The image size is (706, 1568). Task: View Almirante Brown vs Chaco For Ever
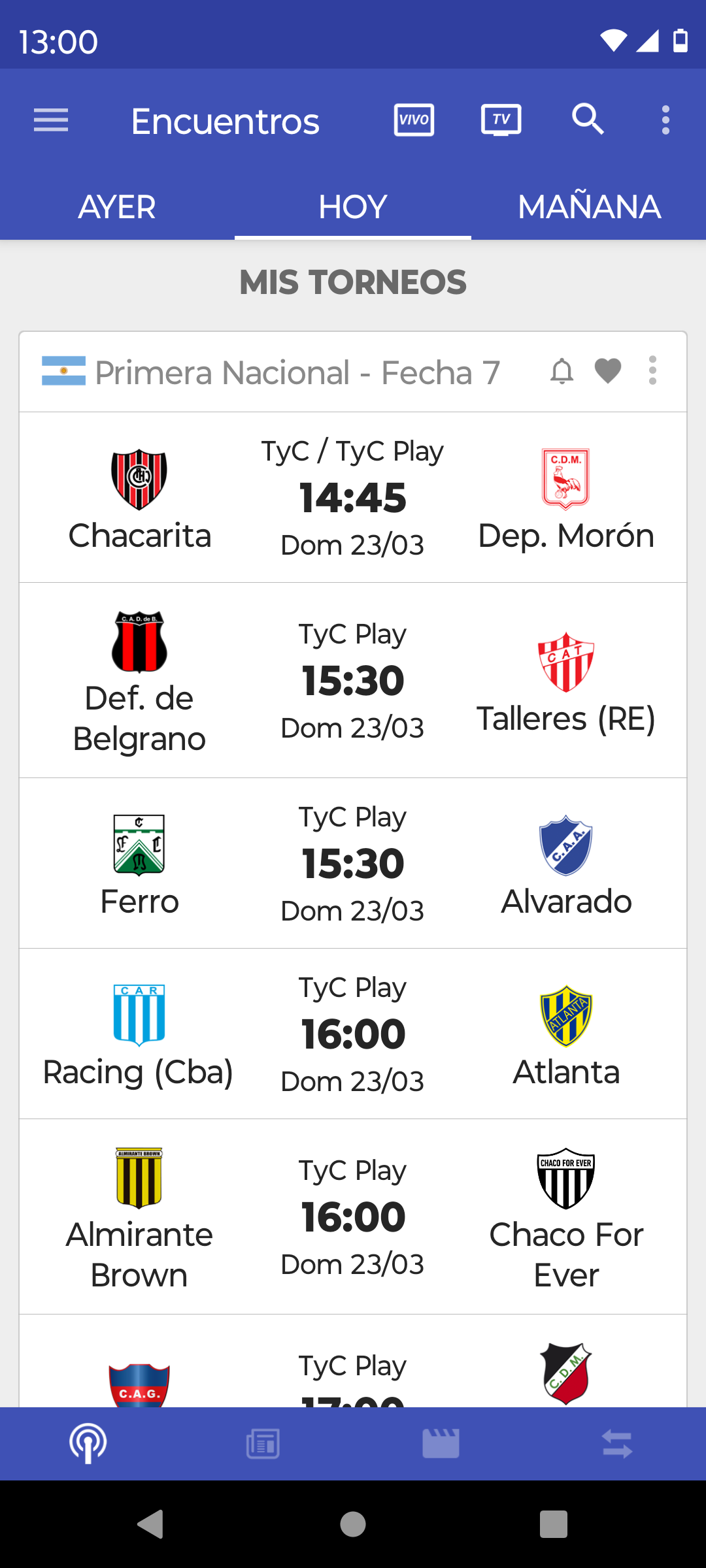353,1217
